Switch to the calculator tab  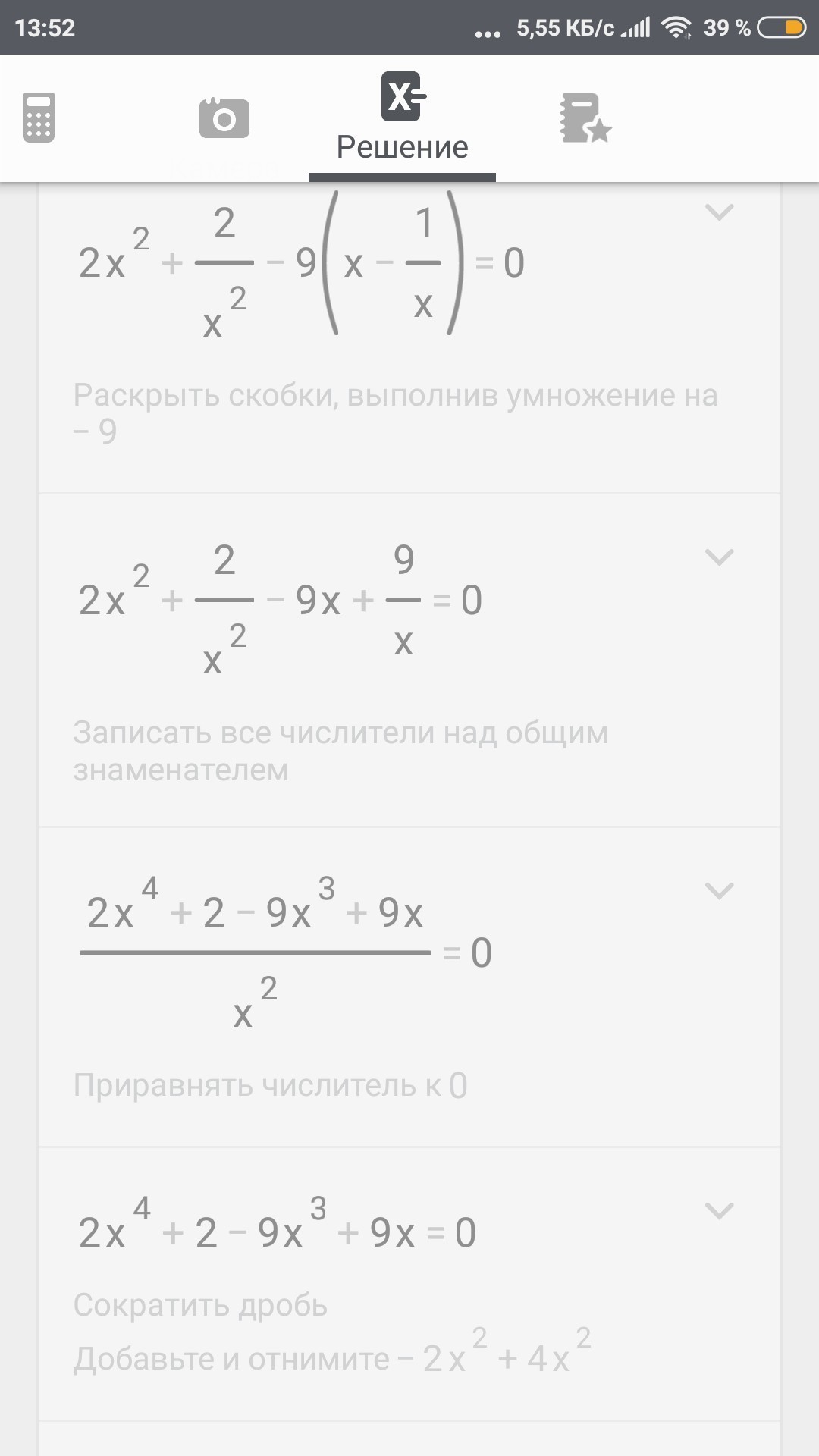click(x=39, y=118)
